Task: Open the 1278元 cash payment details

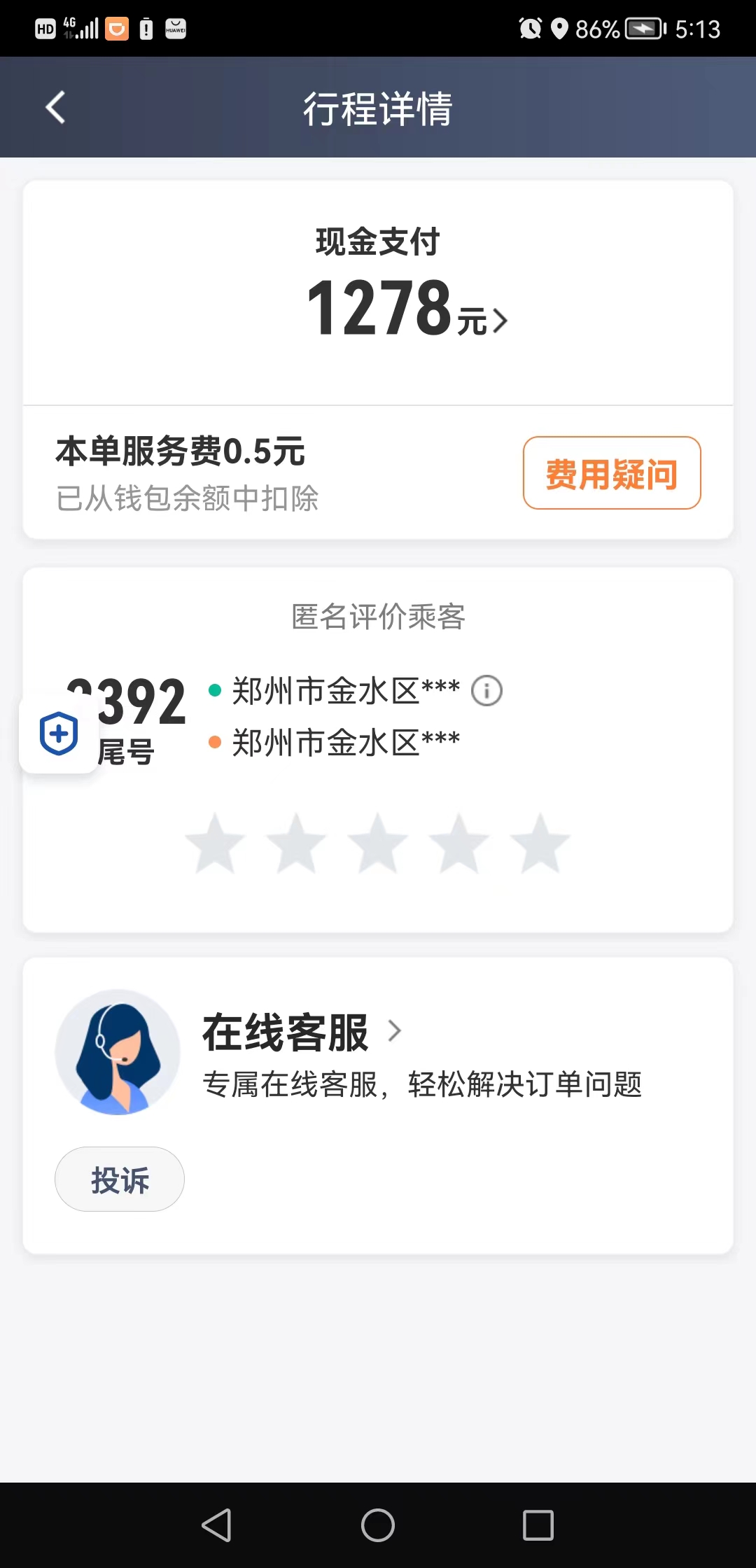Action: coord(407,309)
